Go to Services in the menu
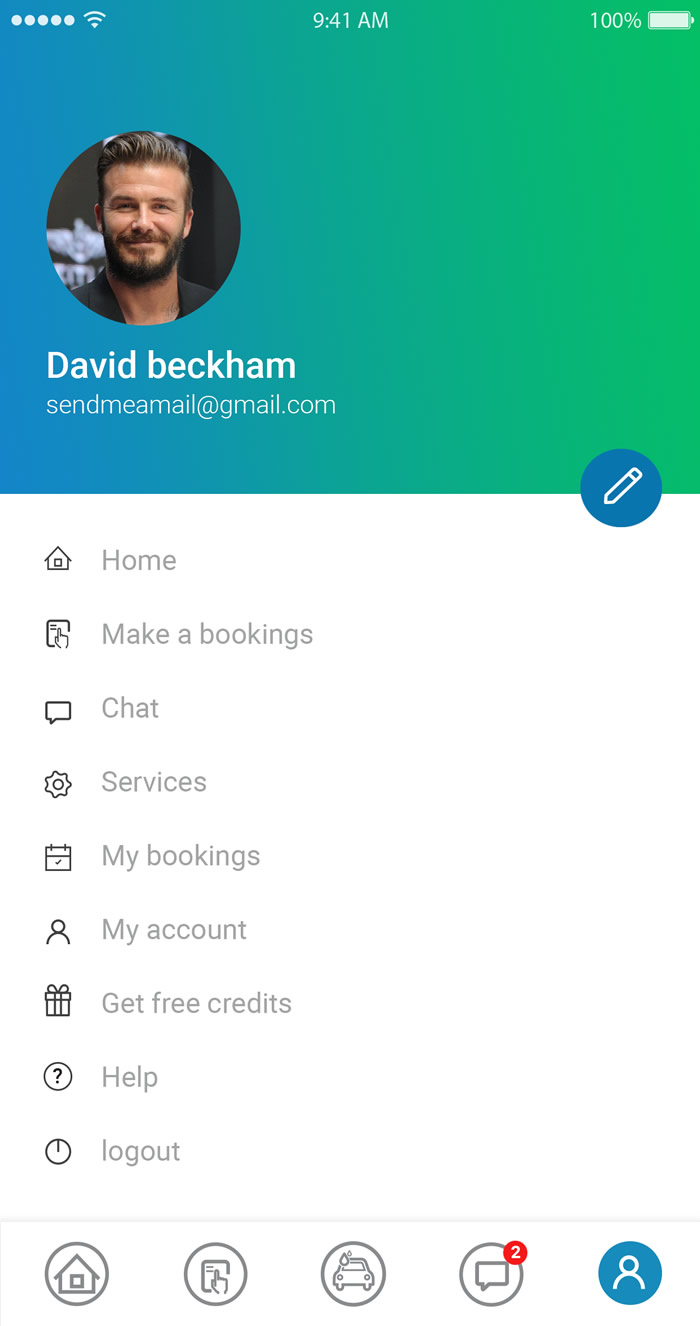 pos(350,782)
